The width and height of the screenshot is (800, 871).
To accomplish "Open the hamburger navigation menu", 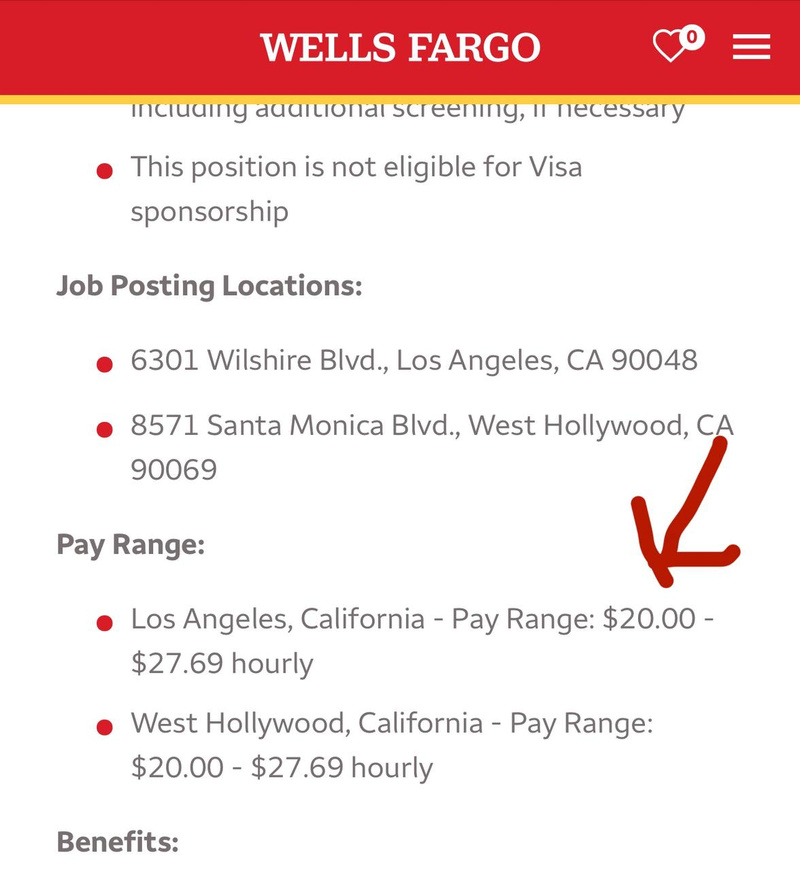I will coord(751,47).
